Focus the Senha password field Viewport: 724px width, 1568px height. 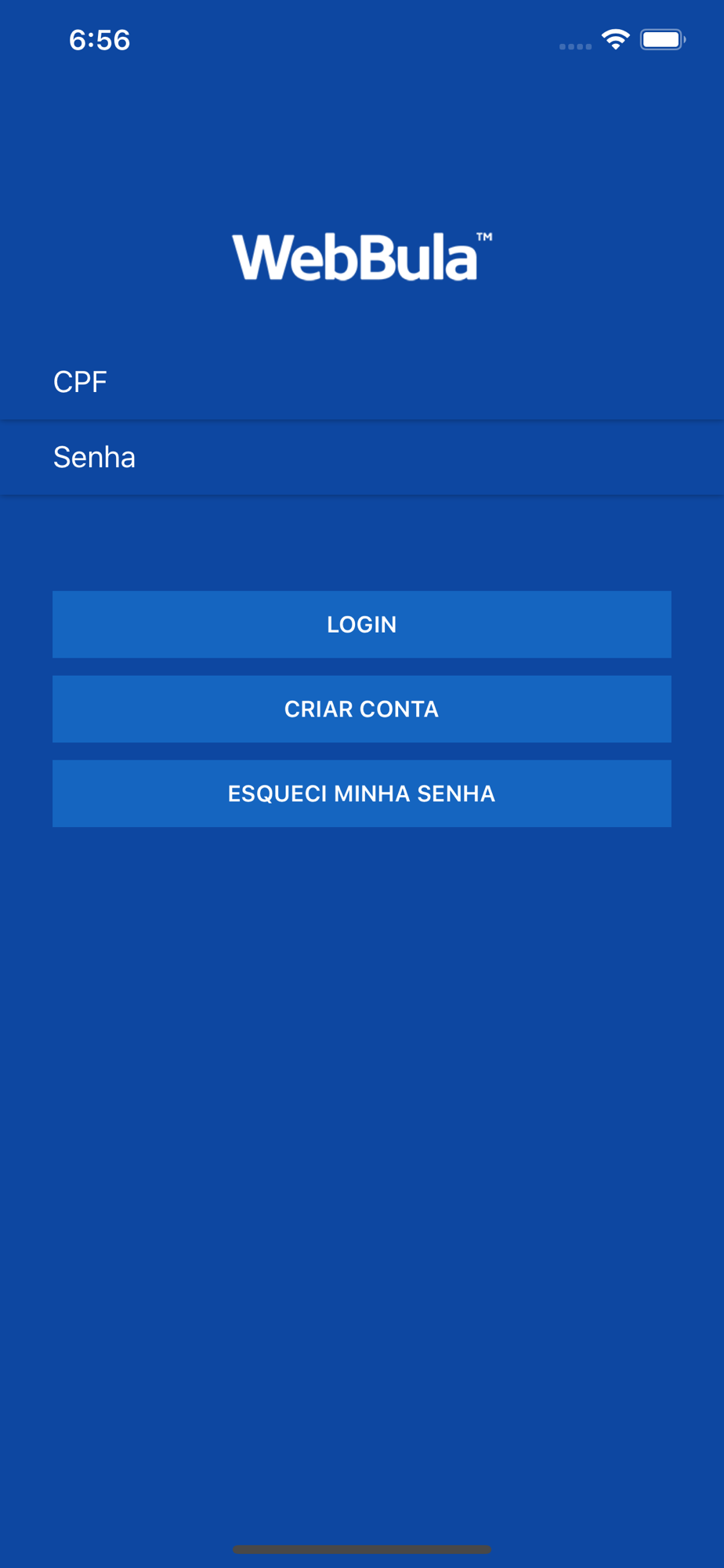(x=362, y=457)
